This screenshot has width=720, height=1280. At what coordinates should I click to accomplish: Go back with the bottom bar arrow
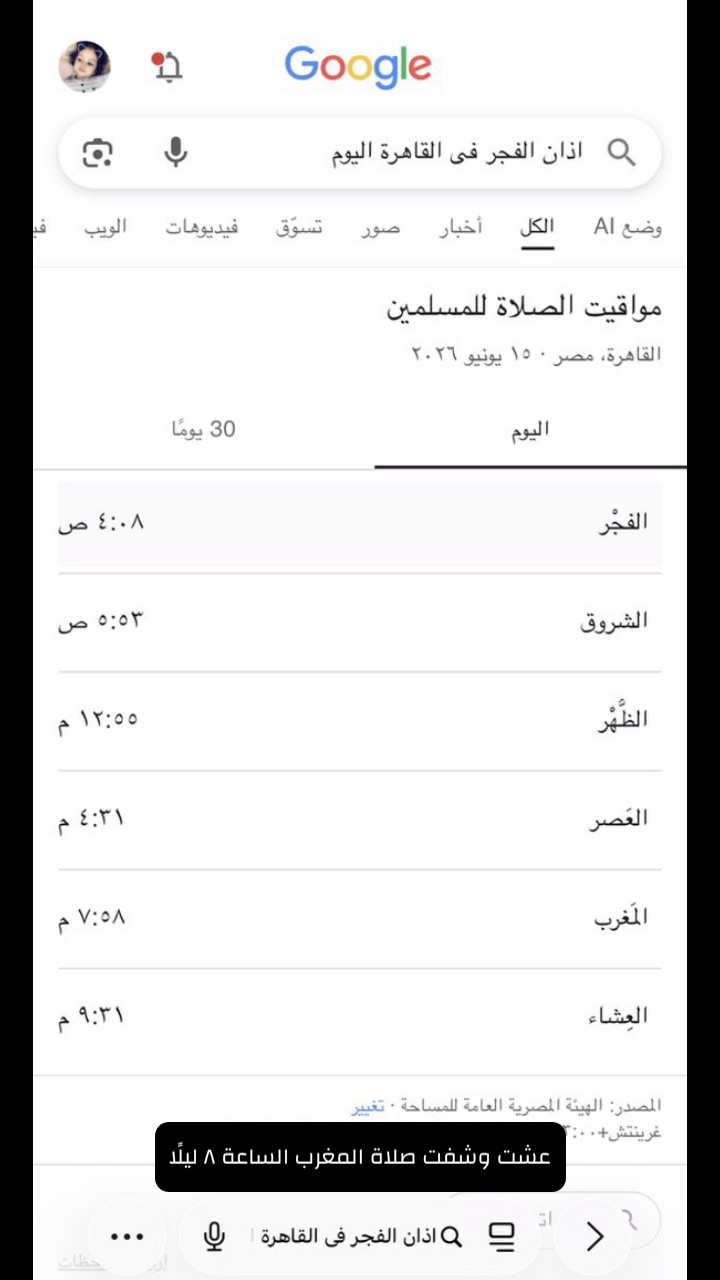tap(595, 1237)
